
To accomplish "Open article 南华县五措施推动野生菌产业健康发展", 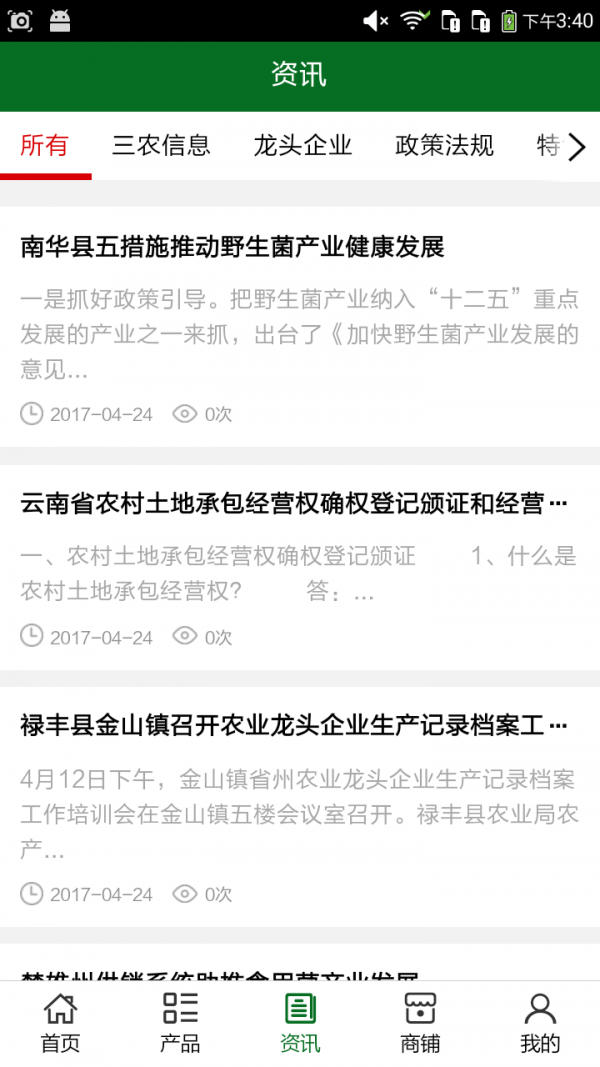I will [232, 246].
